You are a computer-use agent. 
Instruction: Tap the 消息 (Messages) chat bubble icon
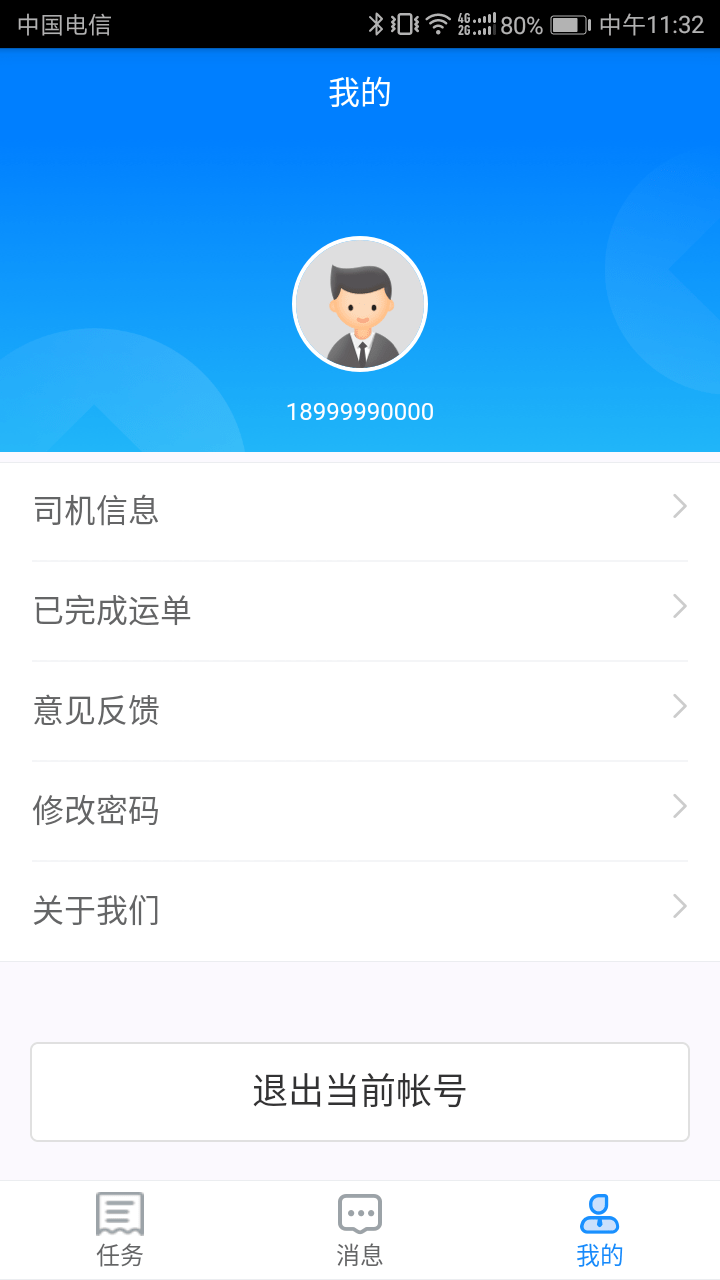coord(359,1213)
